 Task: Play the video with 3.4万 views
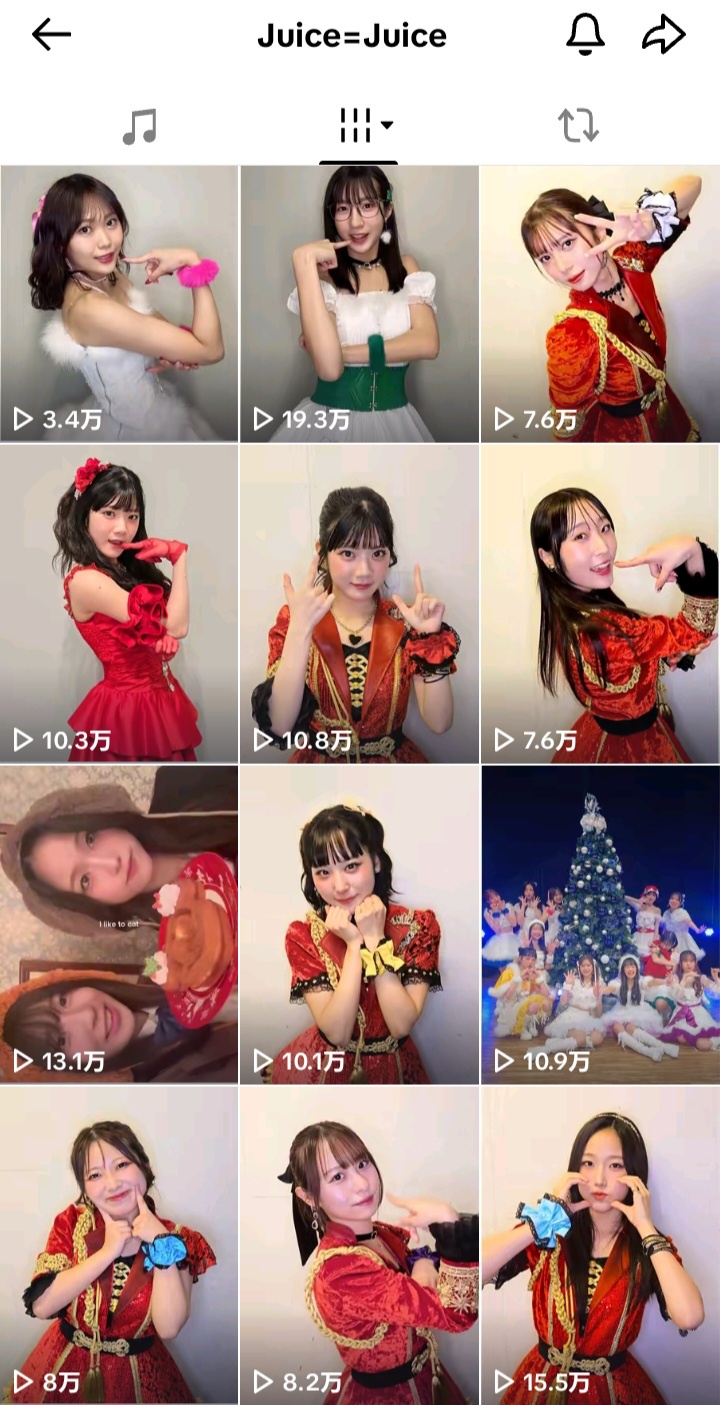click(x=119, y=303)
